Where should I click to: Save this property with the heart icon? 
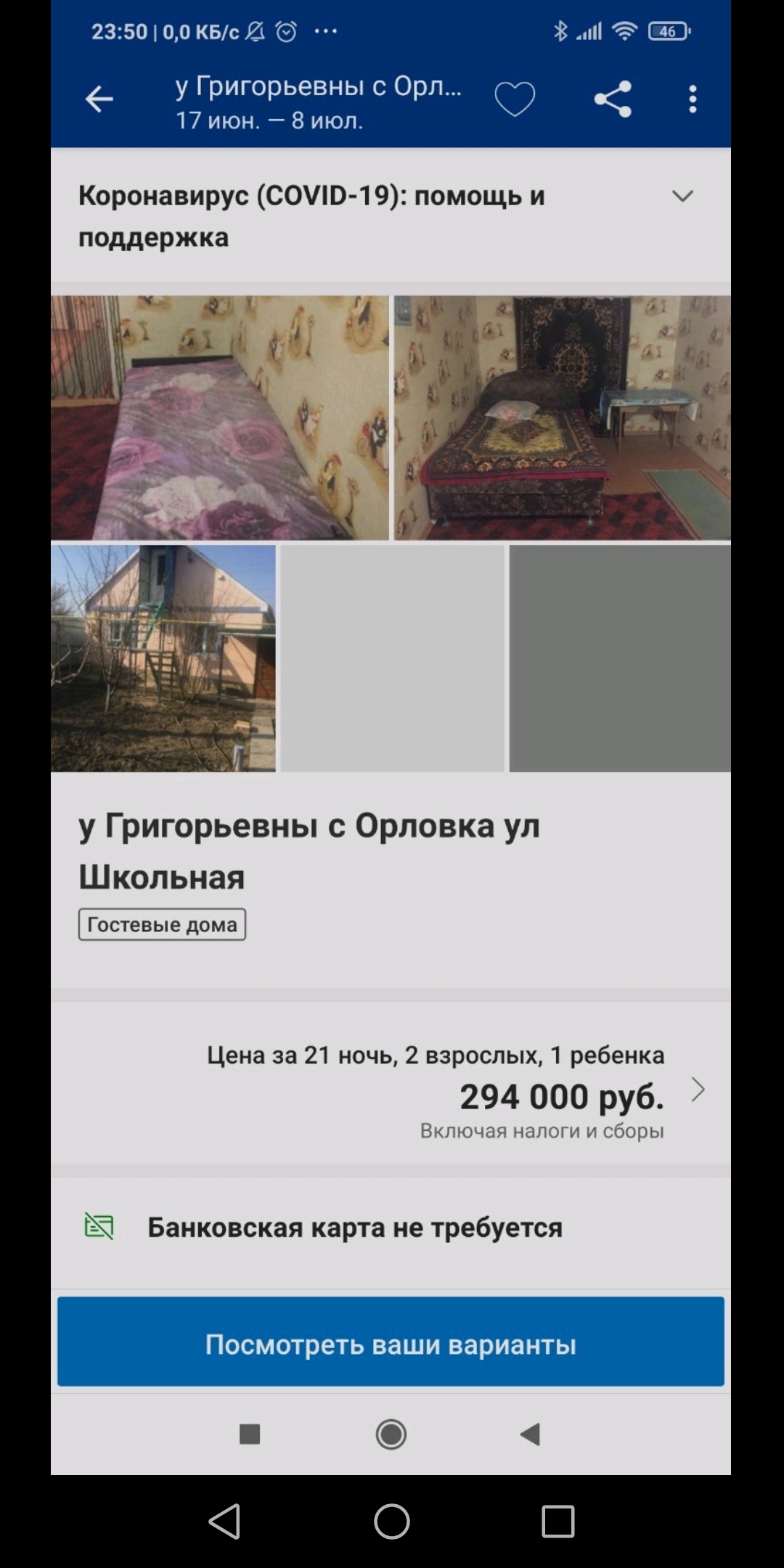tap(515, 99)
